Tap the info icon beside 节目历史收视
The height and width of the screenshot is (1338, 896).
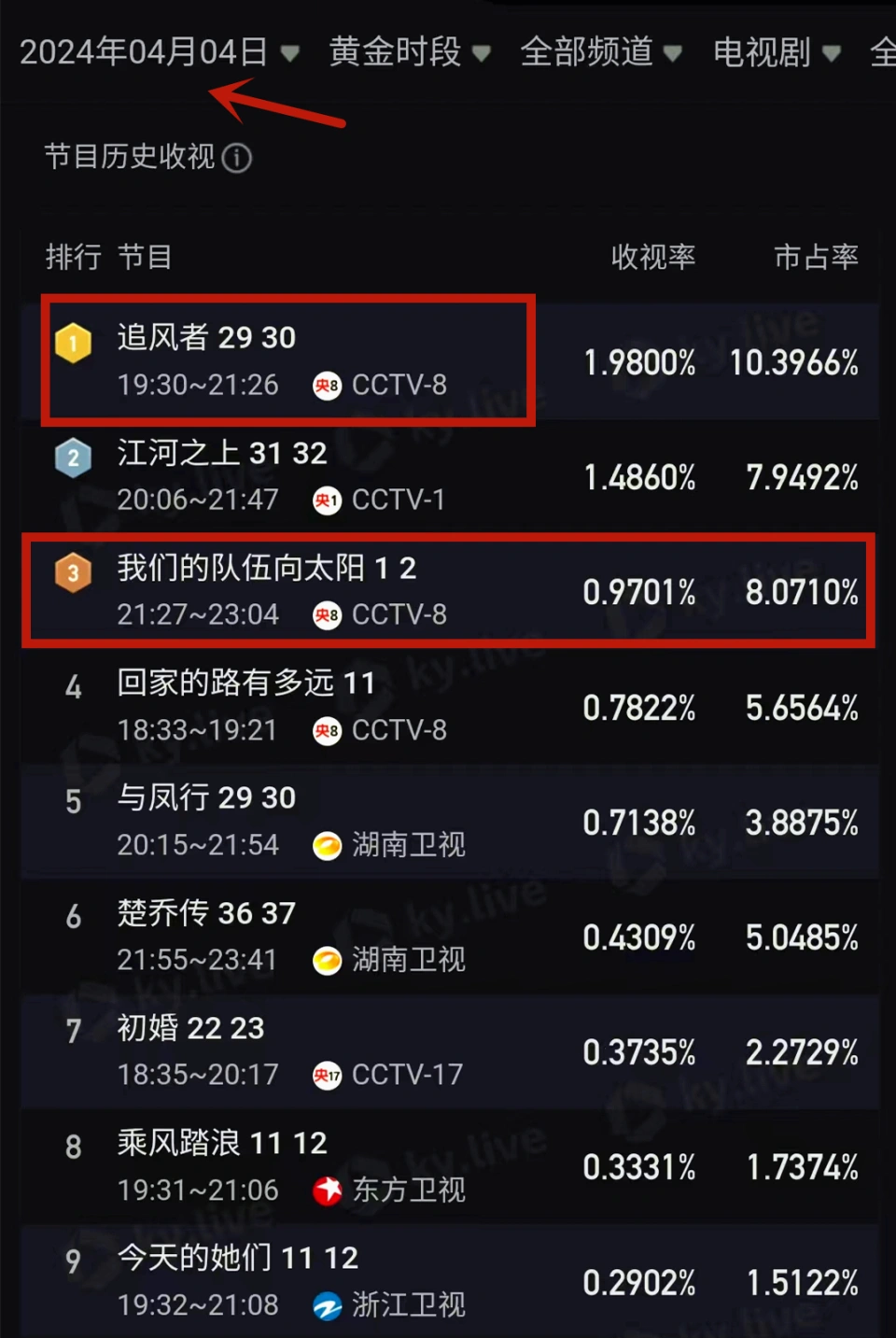[237, 158]
